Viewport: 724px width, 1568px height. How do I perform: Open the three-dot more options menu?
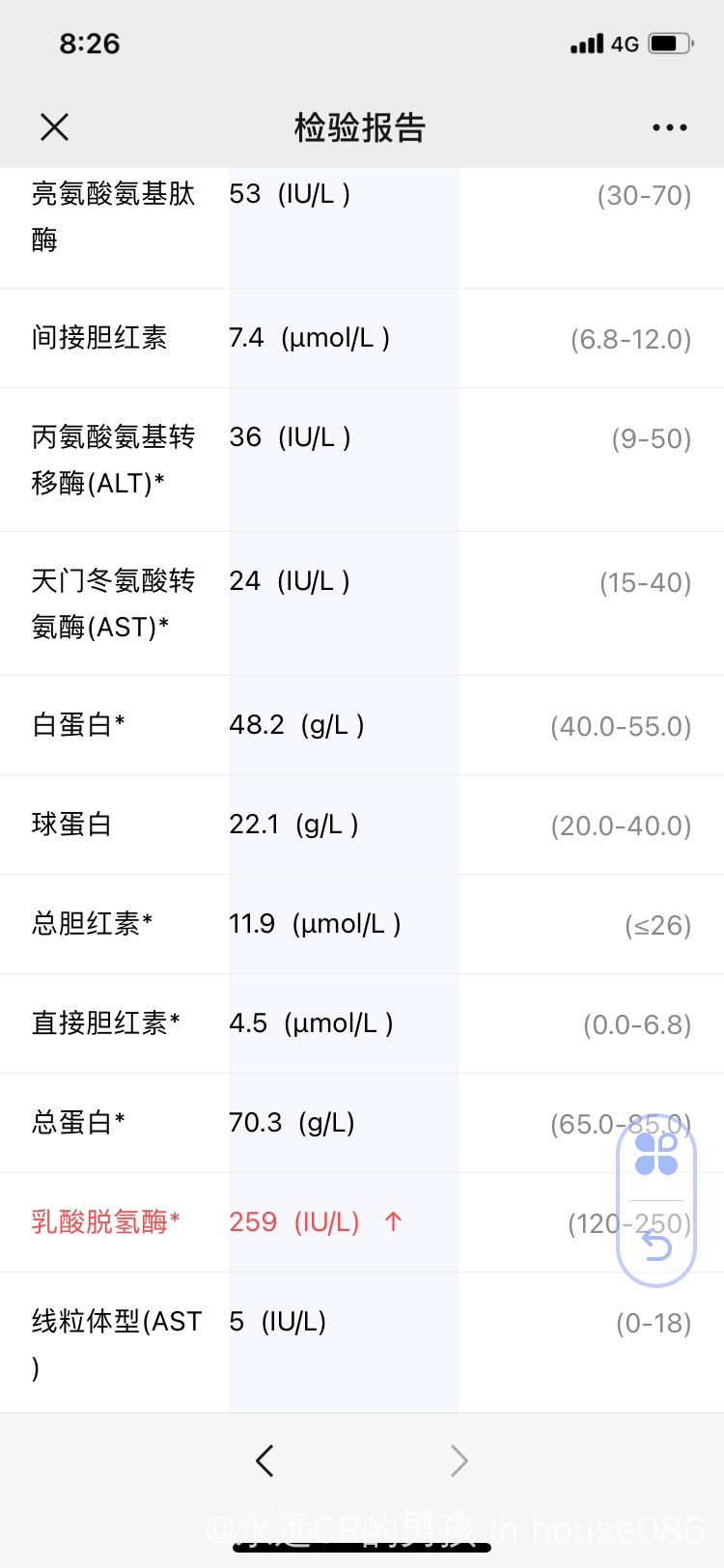point(669,127)
